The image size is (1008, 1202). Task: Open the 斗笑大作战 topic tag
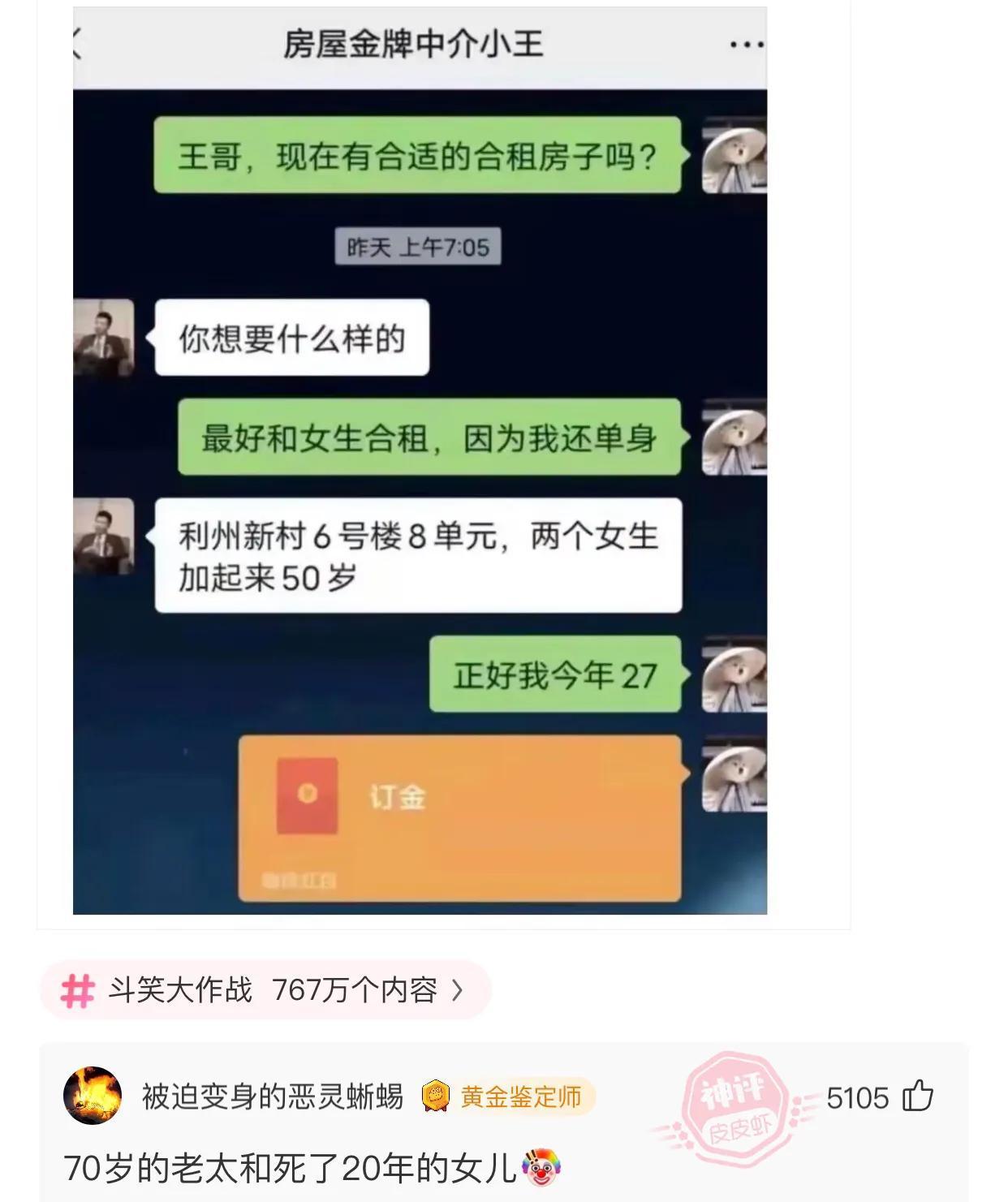pyautogui.click(x=265, y=990)
